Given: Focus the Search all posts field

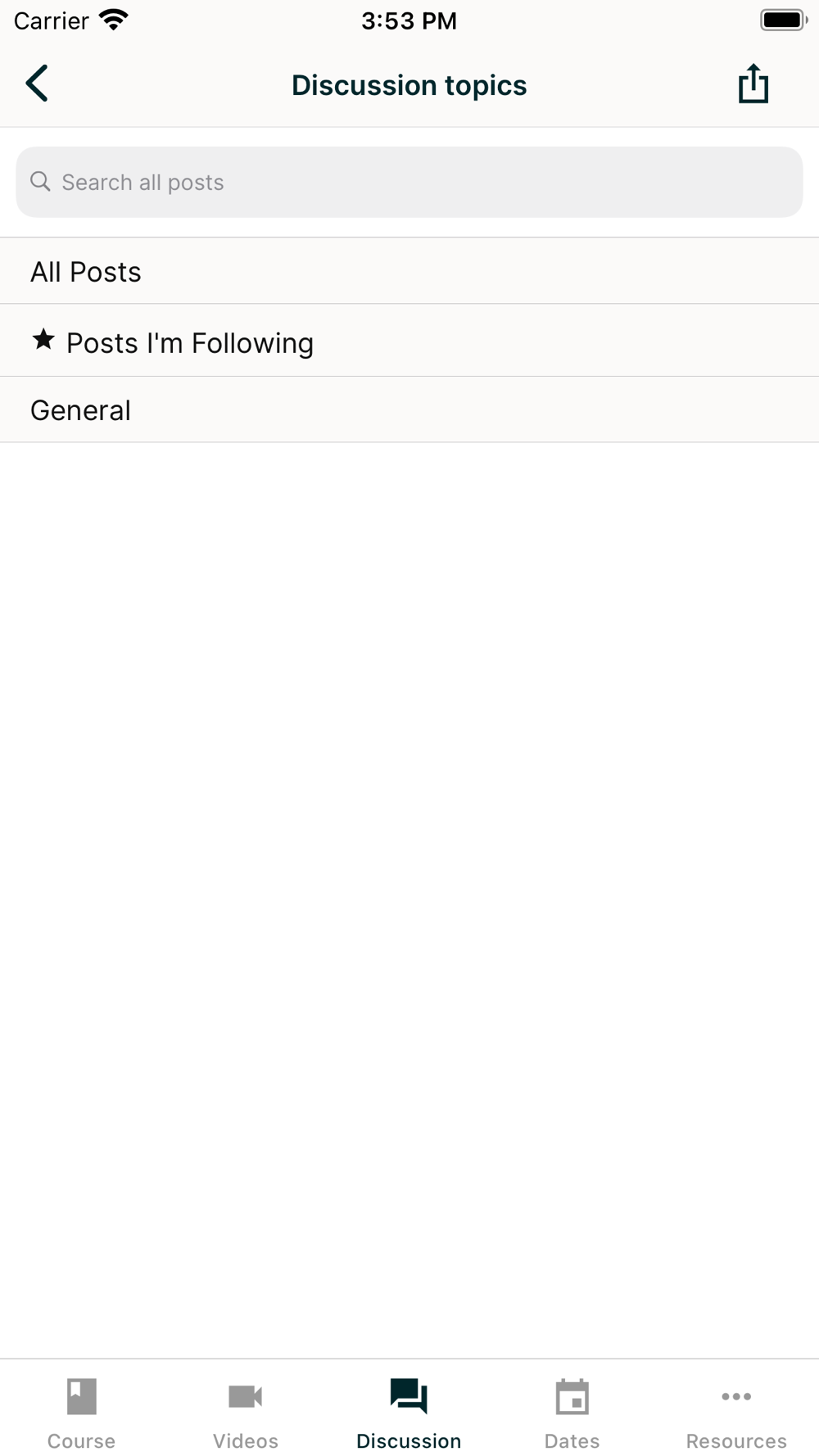Looking at the screenshot, I should click(409, 182).
